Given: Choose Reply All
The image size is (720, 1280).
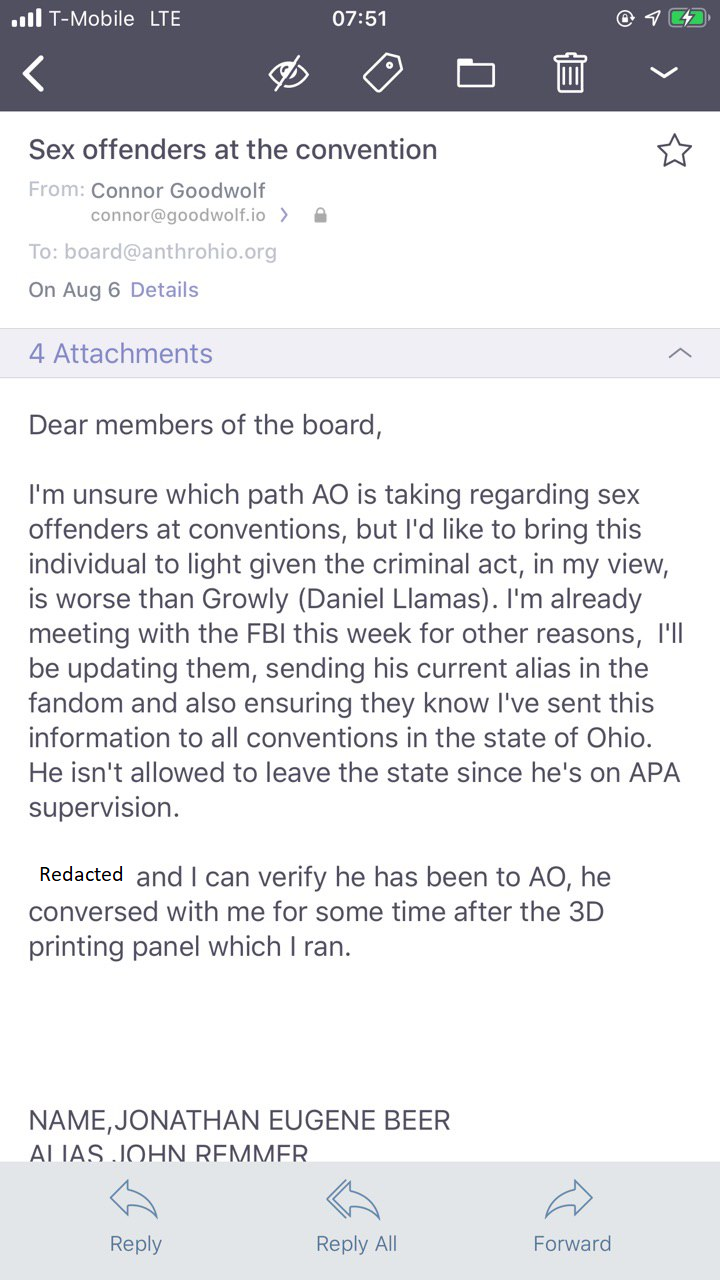Looking at the screenshot, I should 356,1217.
